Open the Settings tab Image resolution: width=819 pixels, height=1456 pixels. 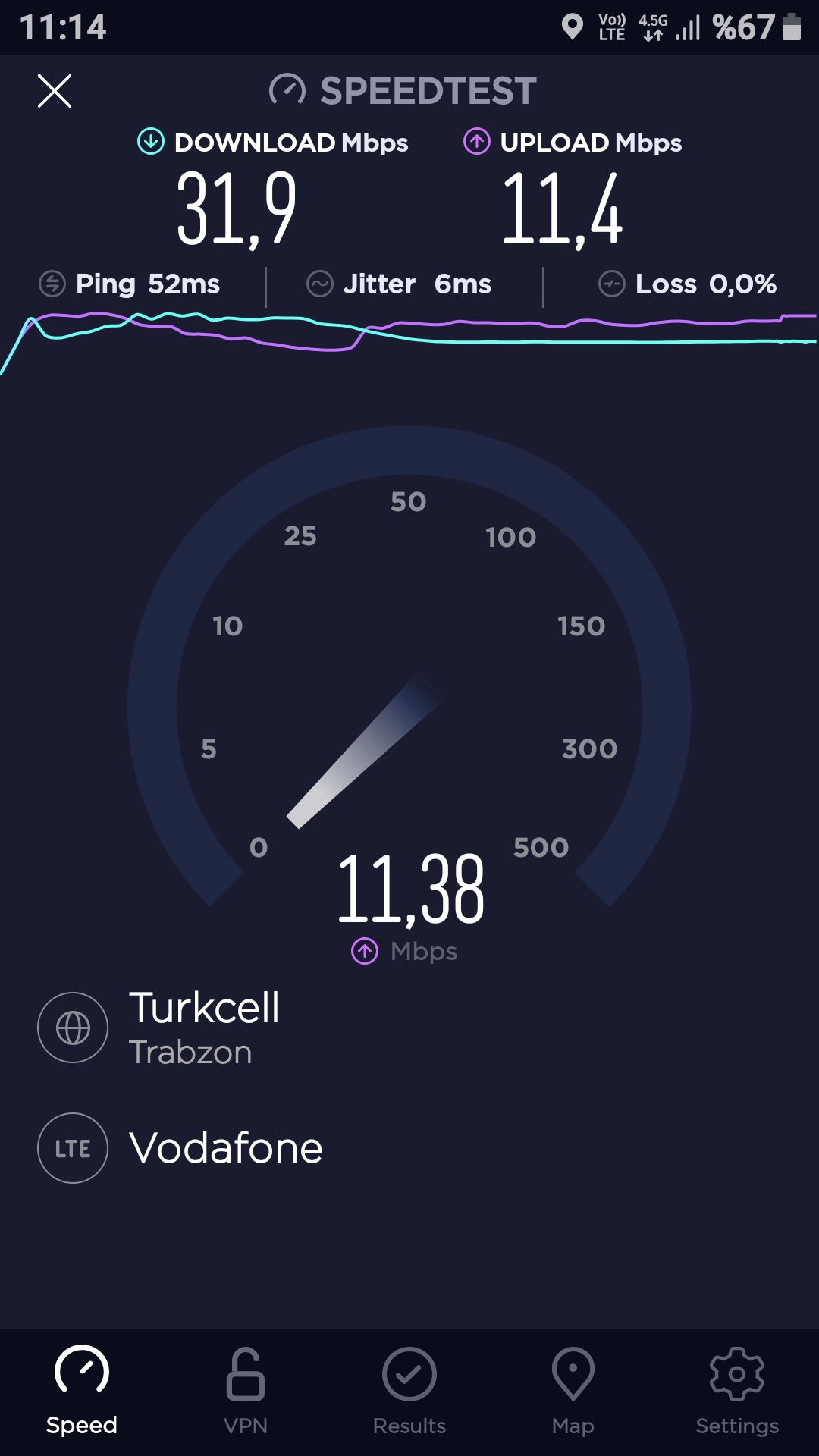coord(737,1392)
